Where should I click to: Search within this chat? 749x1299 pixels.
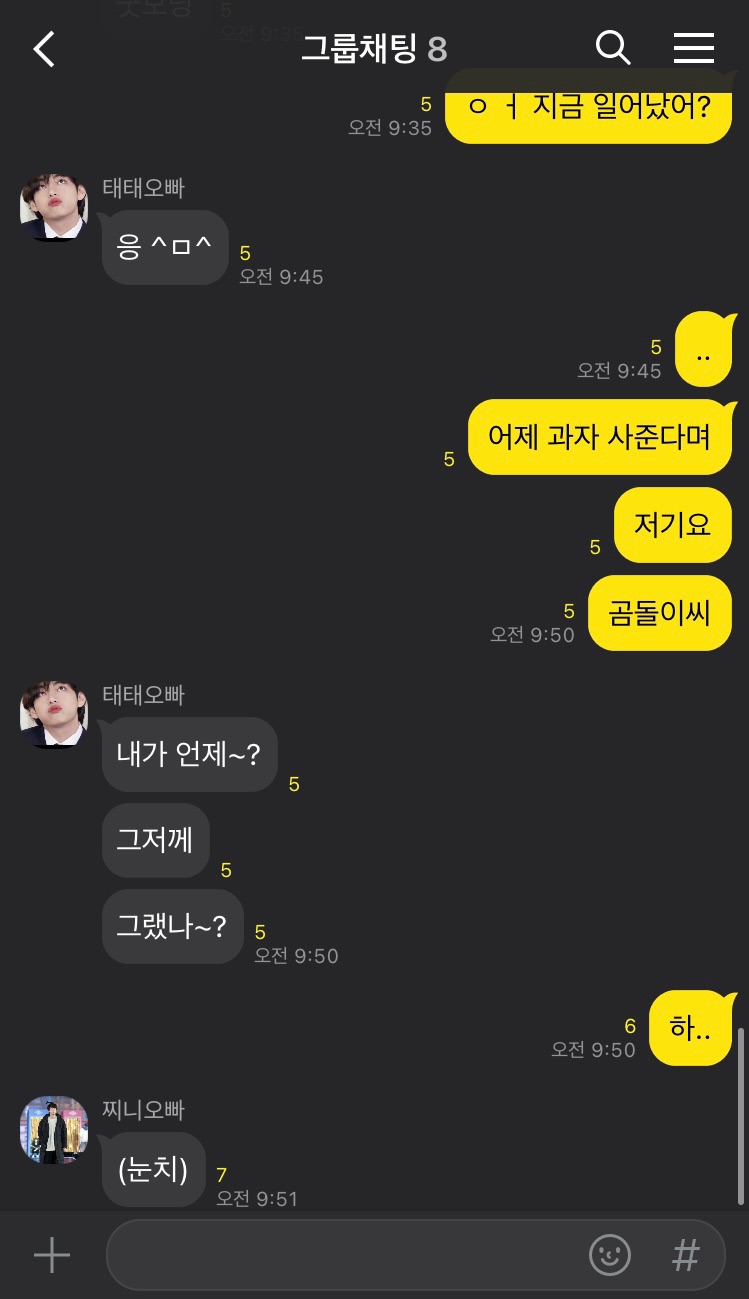[x=613, y=47]
